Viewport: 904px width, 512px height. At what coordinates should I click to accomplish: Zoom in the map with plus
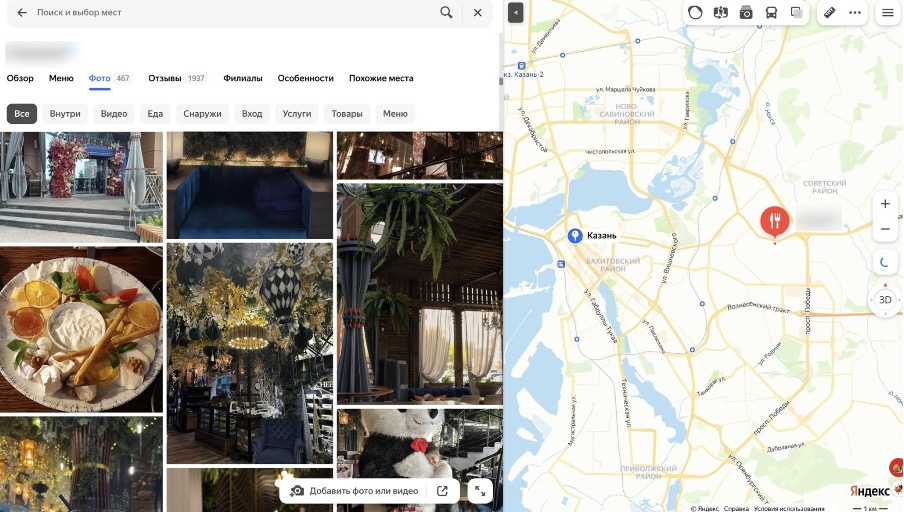885,204
